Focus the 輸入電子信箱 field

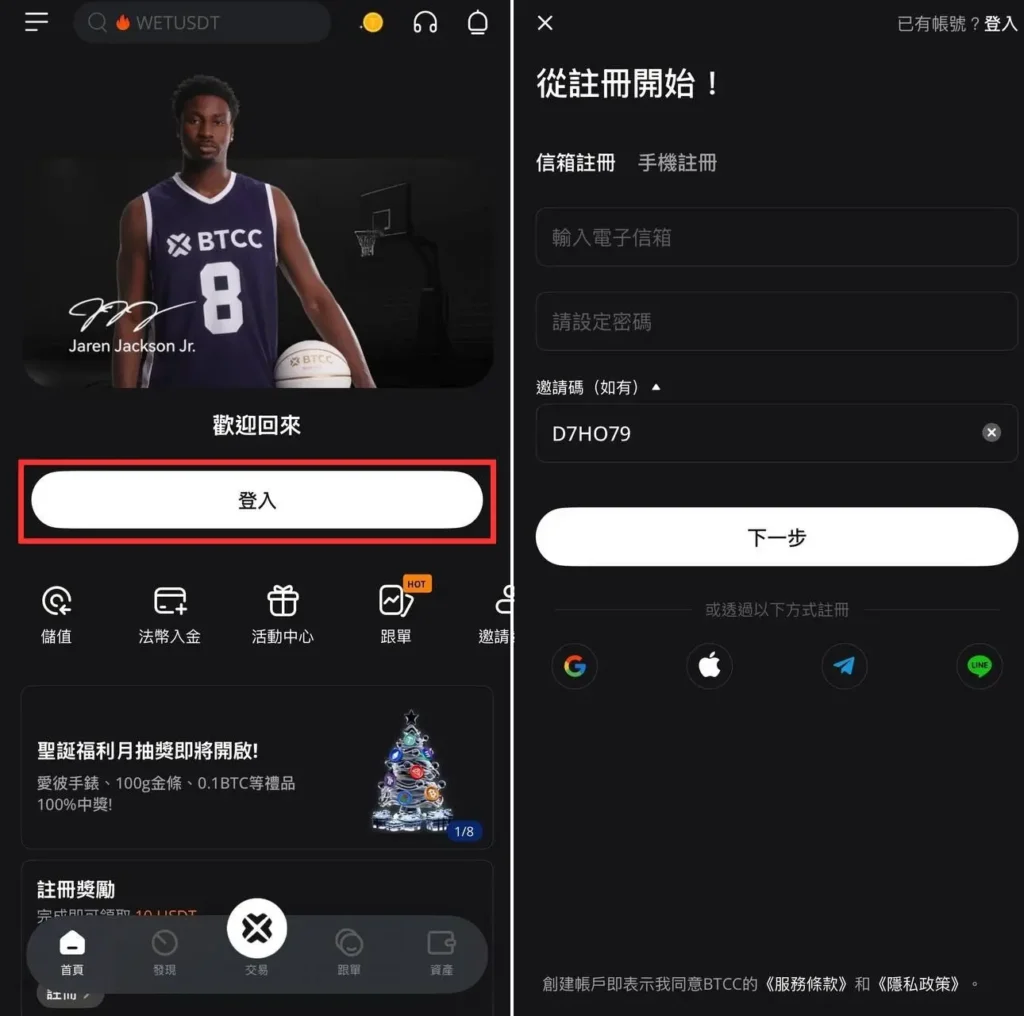[x=776, y=238]
